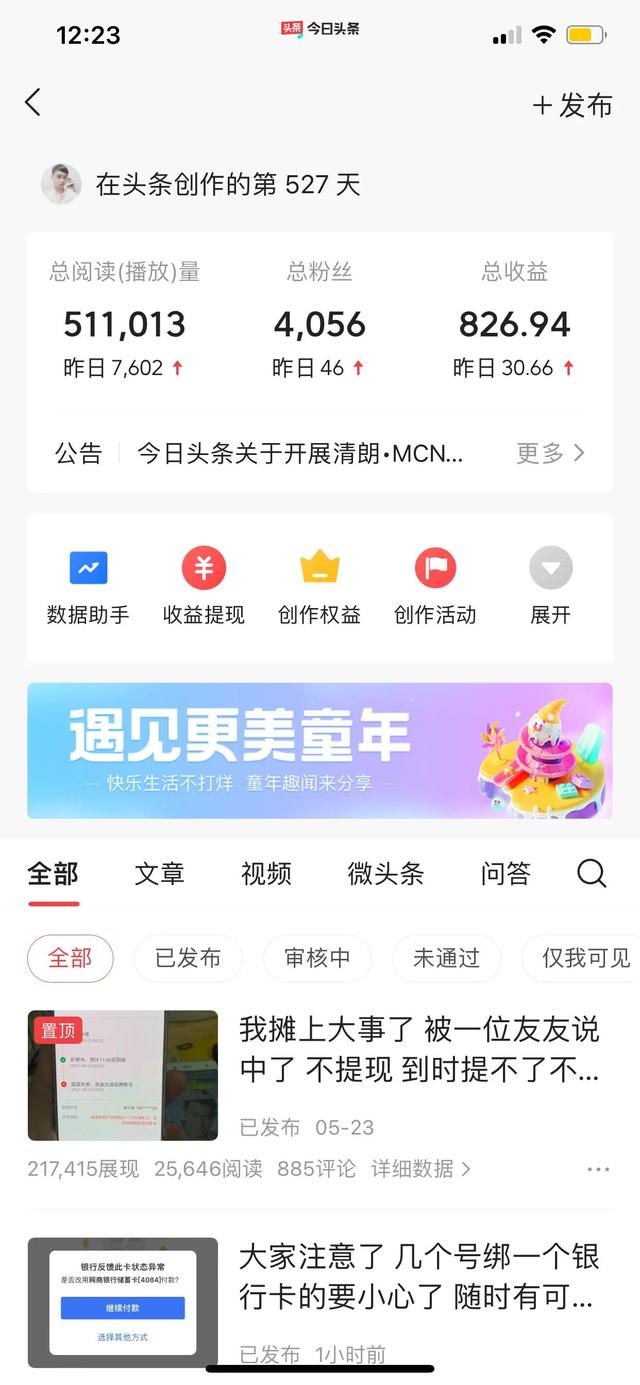Switch to the 文章 tab

click(x=160, y=874)
